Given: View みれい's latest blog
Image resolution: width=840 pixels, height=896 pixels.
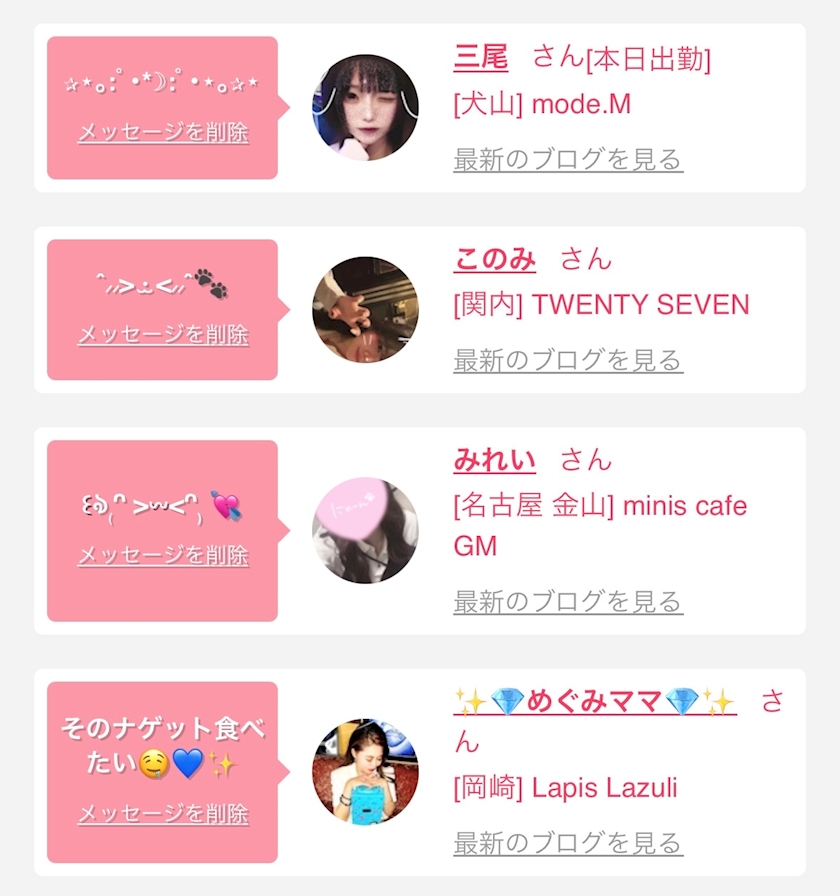Looking at the screenshot, I should [567, 601].
